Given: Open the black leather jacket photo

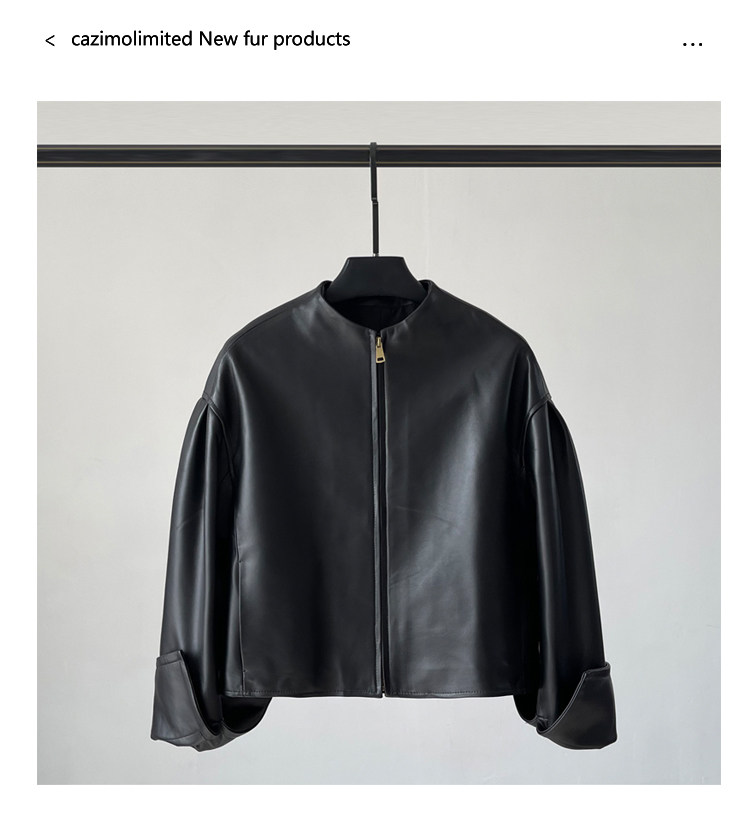Looking at the screenshot, I should (x=379, y=443).
